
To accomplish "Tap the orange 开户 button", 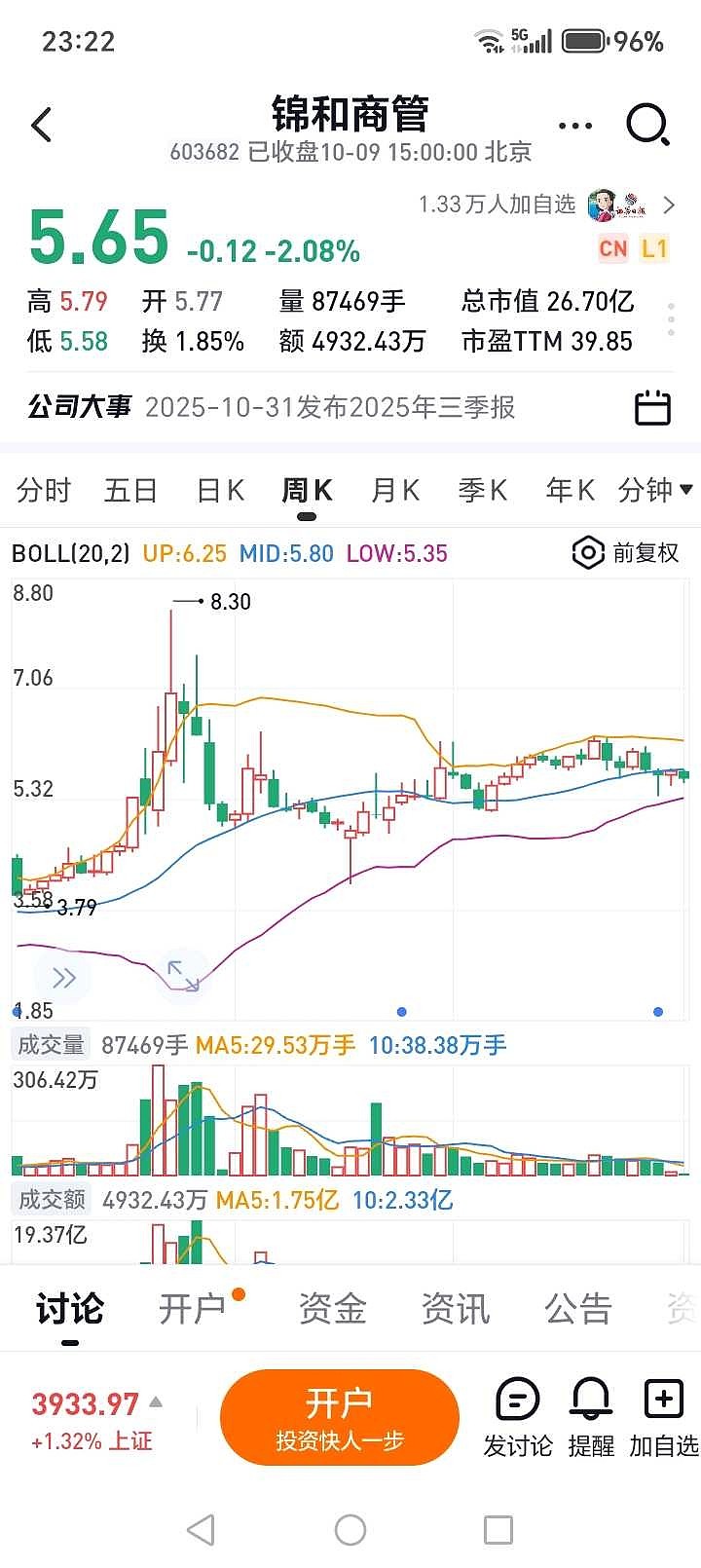I will (339, 1417).
